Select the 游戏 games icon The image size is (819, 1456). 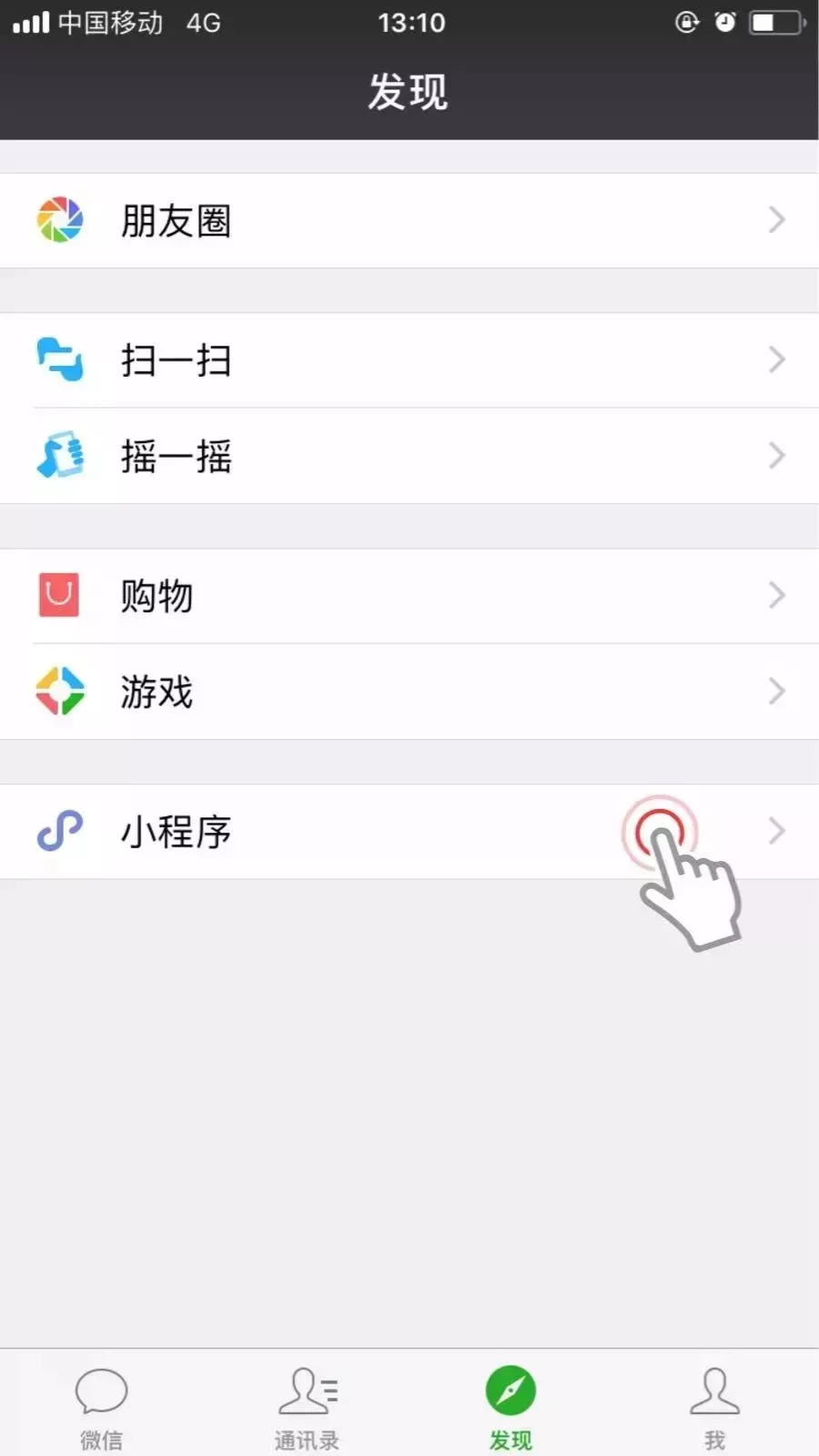tap(58, 692)
